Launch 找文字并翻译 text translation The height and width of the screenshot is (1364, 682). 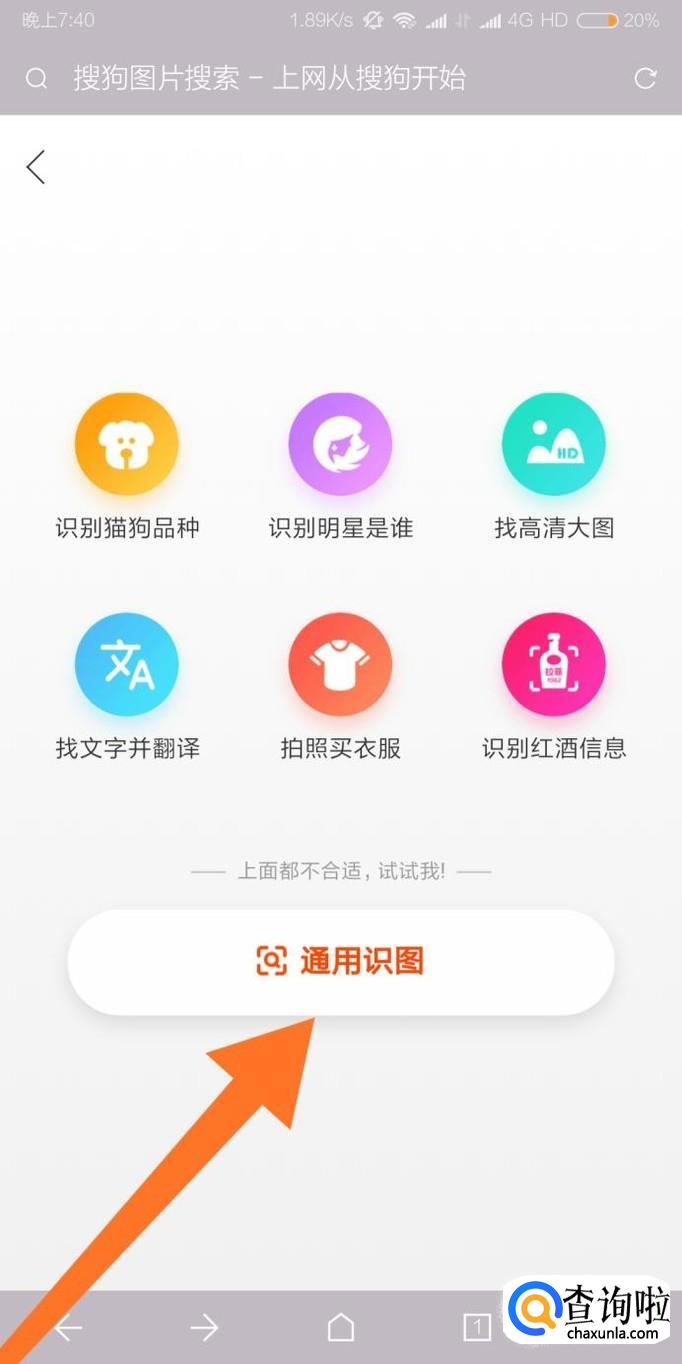(127, 665)
